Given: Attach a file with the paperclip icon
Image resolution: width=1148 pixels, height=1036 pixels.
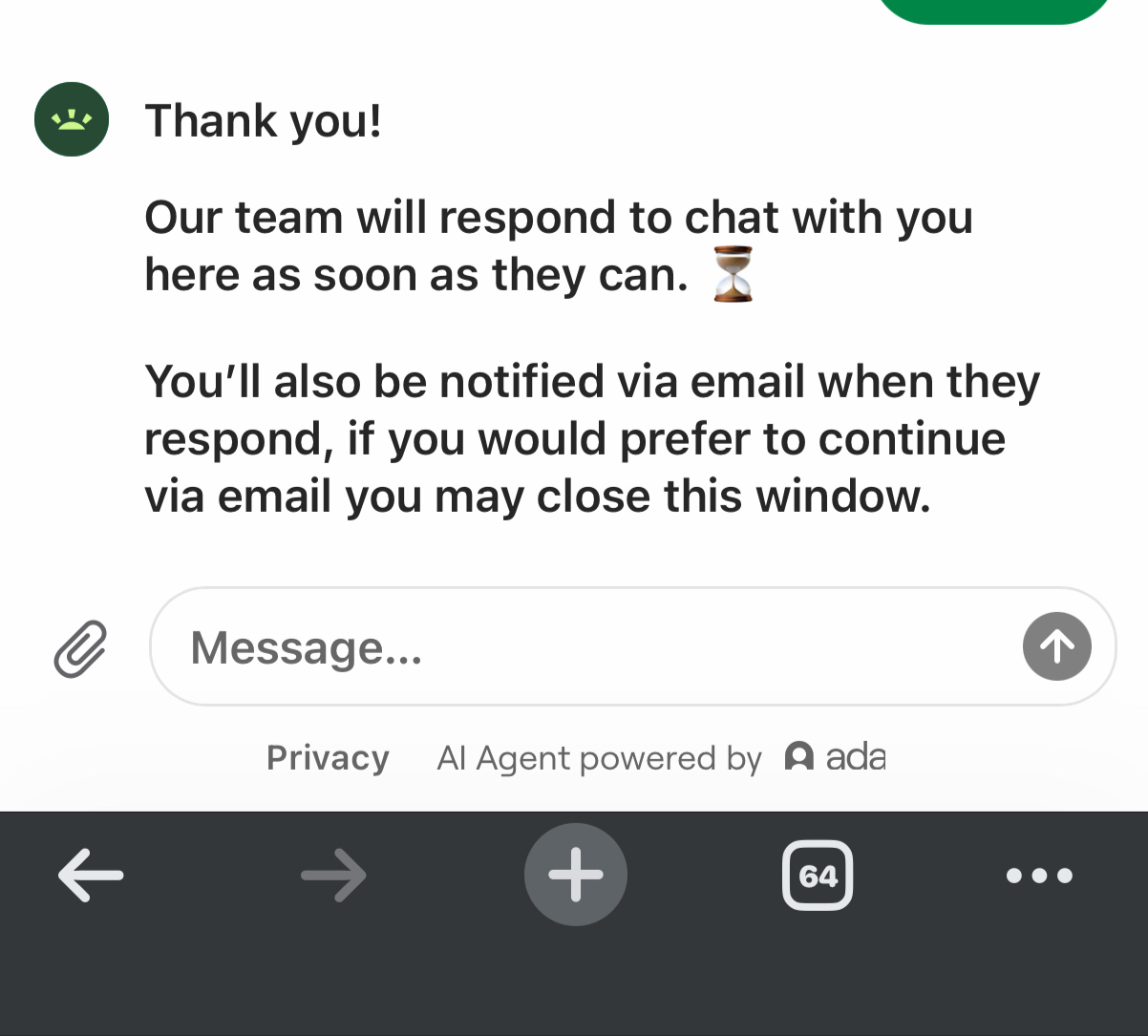Looking at the screenshot, I should tap(80, 648).
